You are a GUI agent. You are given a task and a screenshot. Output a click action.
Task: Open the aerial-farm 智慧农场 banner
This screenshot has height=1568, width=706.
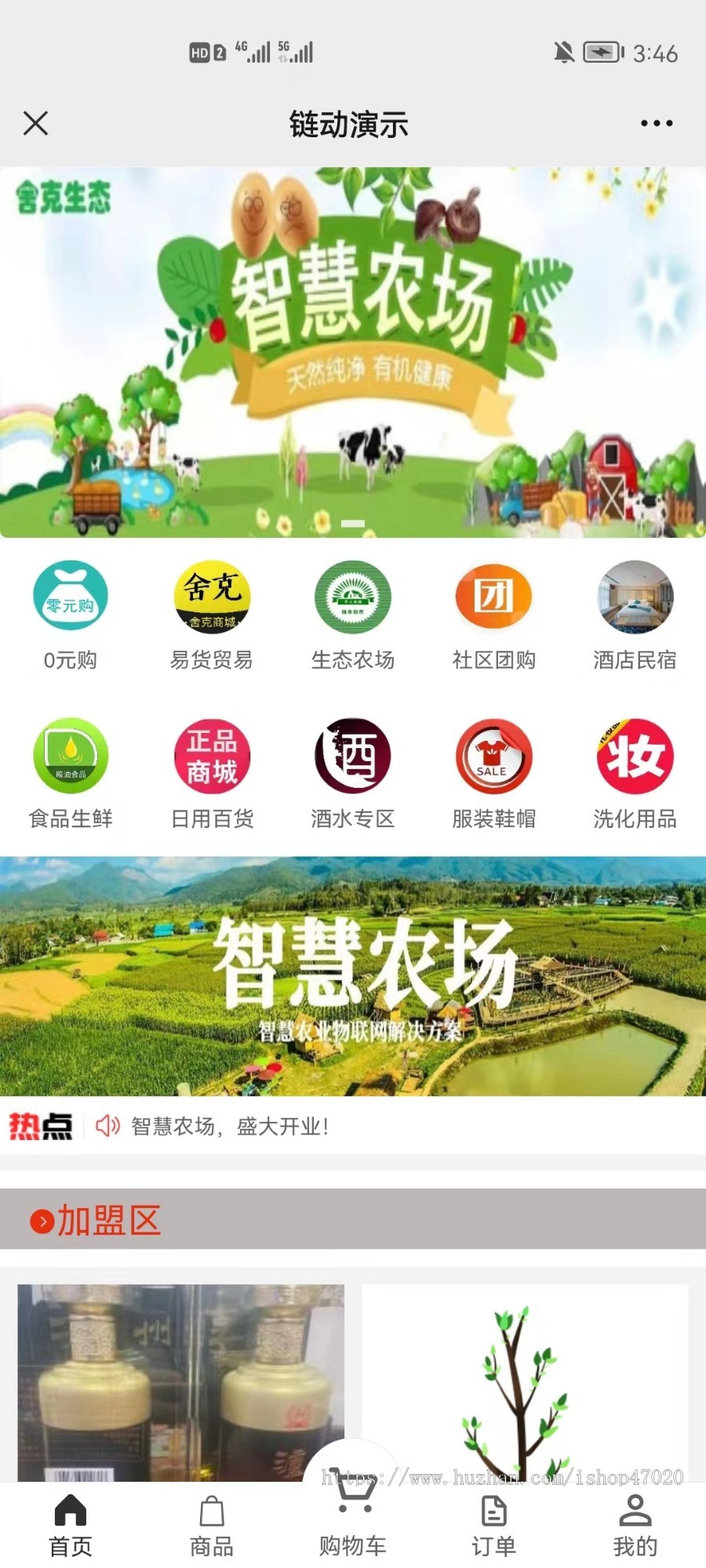[353, 976]
